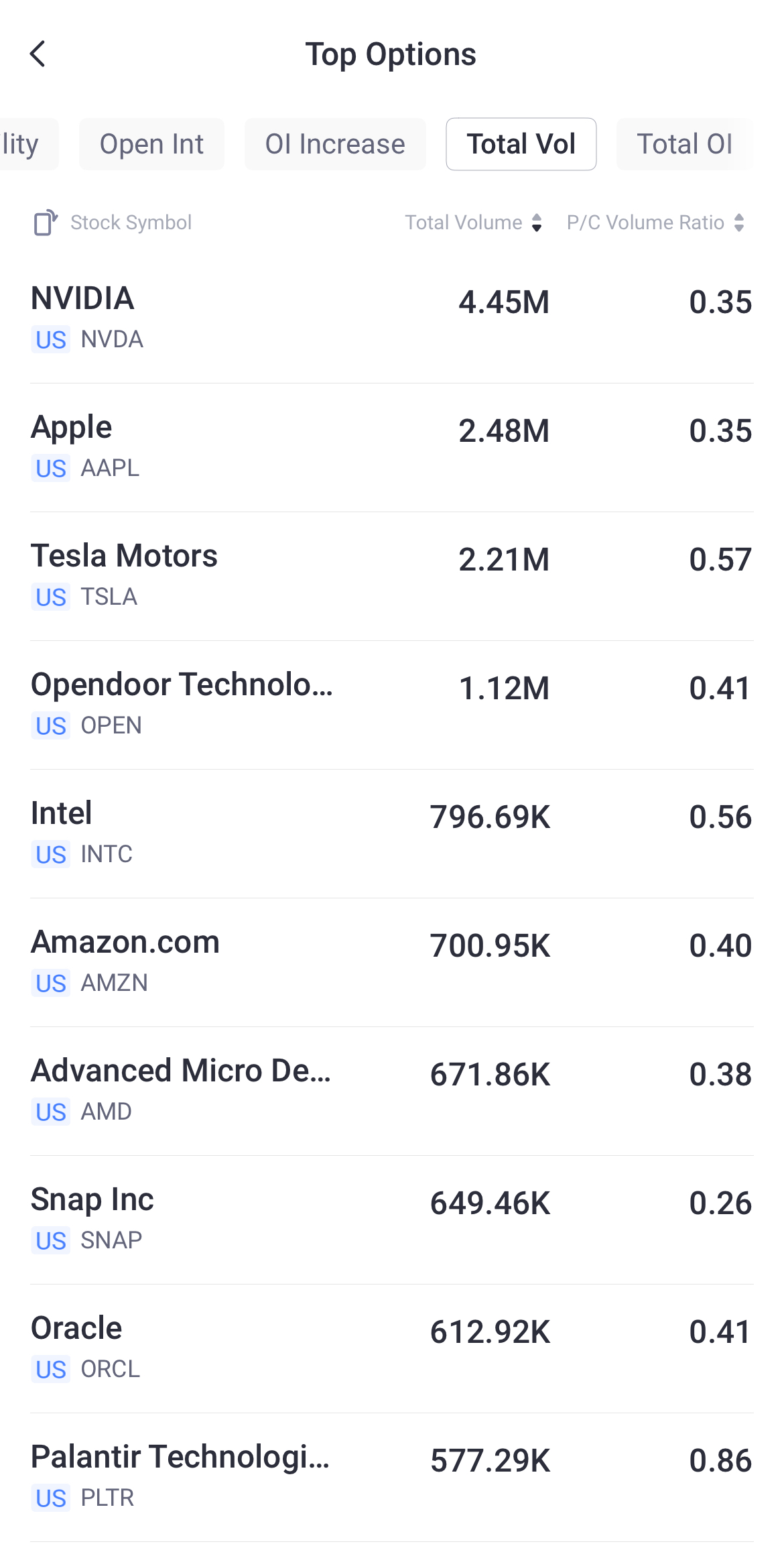
Task: Open Advanced Micro Devices AMD row
Action: (x=392, y=1091)
